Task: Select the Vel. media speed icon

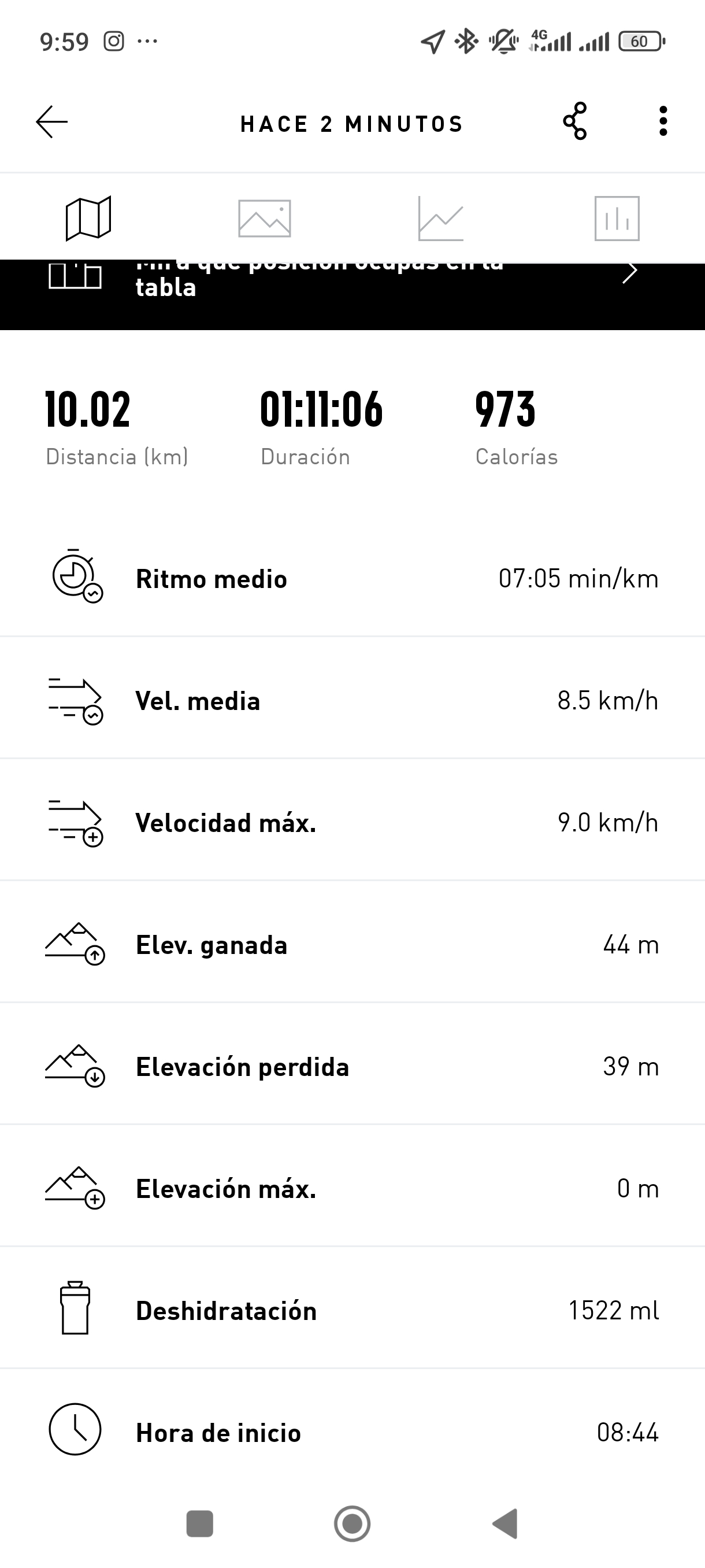Action: pos(76,700)
